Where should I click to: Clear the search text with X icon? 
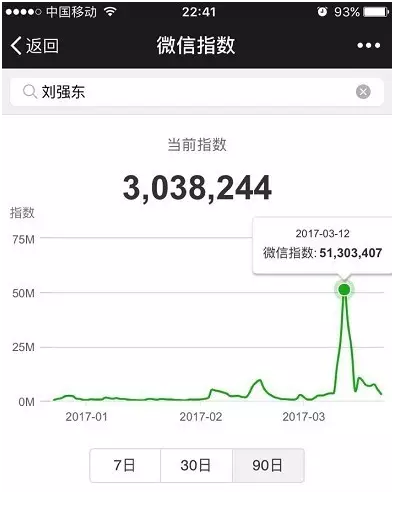click(363, 92)
